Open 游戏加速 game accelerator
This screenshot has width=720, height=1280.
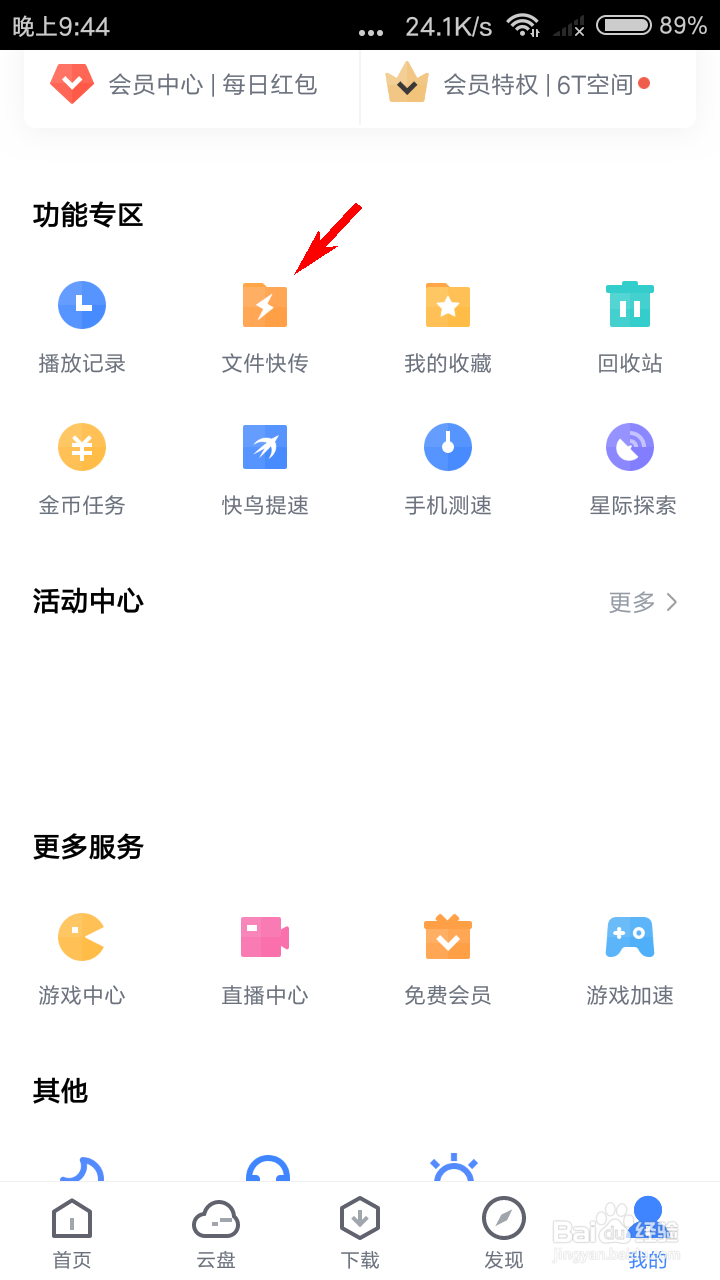click(x=630, y=957)
